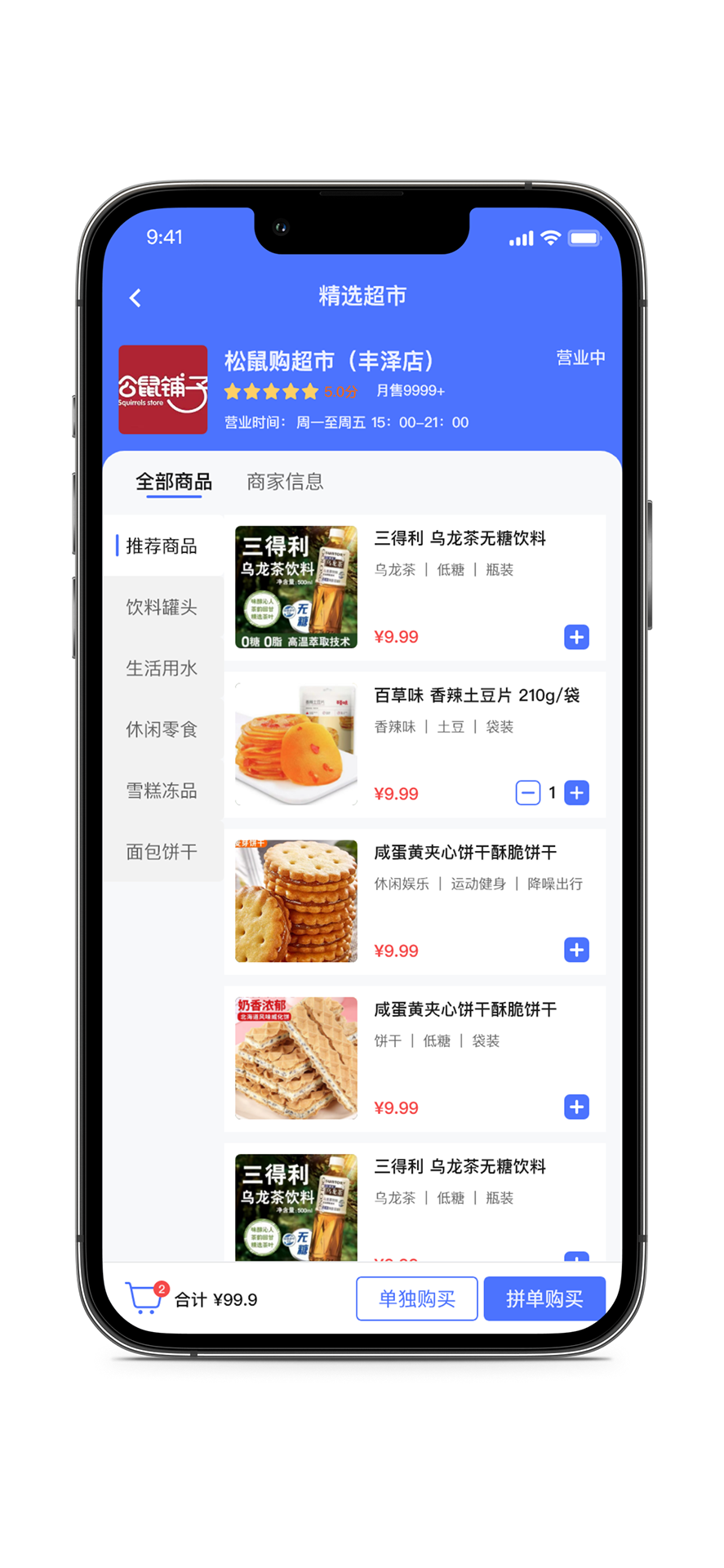
Task: Add the 休闲娱乐-tagged 咸蛋黄夹心饼干 to the cart
Action: [576, 950]
